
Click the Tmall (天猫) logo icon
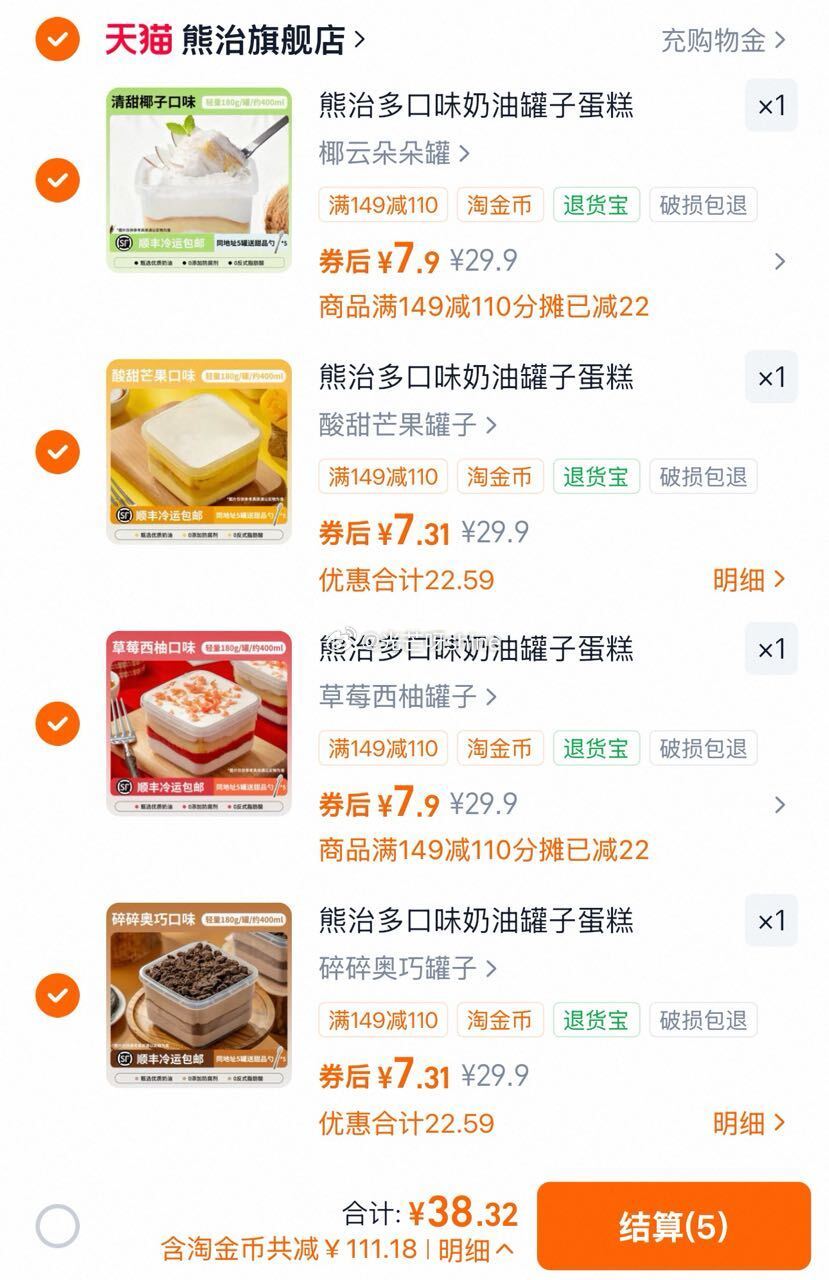(137, 40)
